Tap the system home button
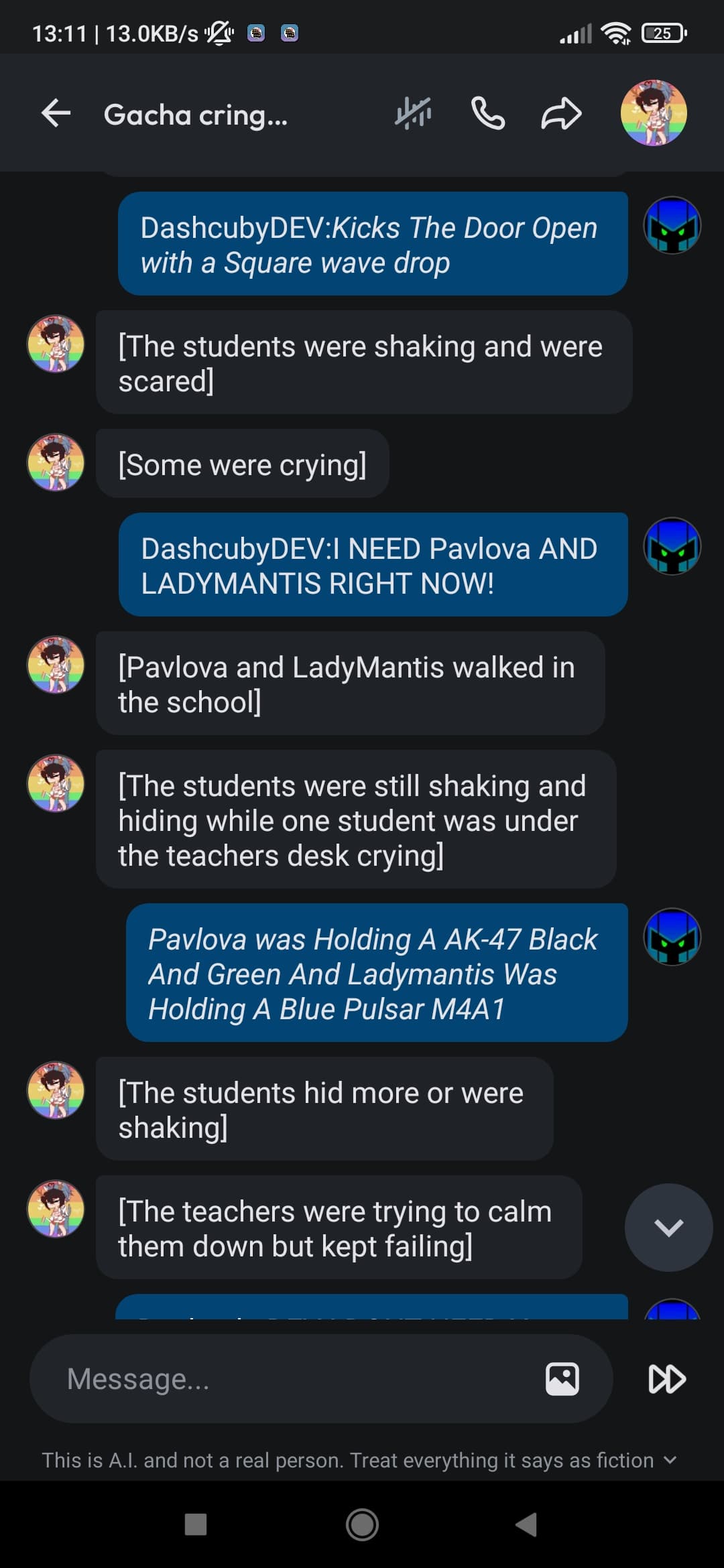724x1568 pixels. point(362,1524)
